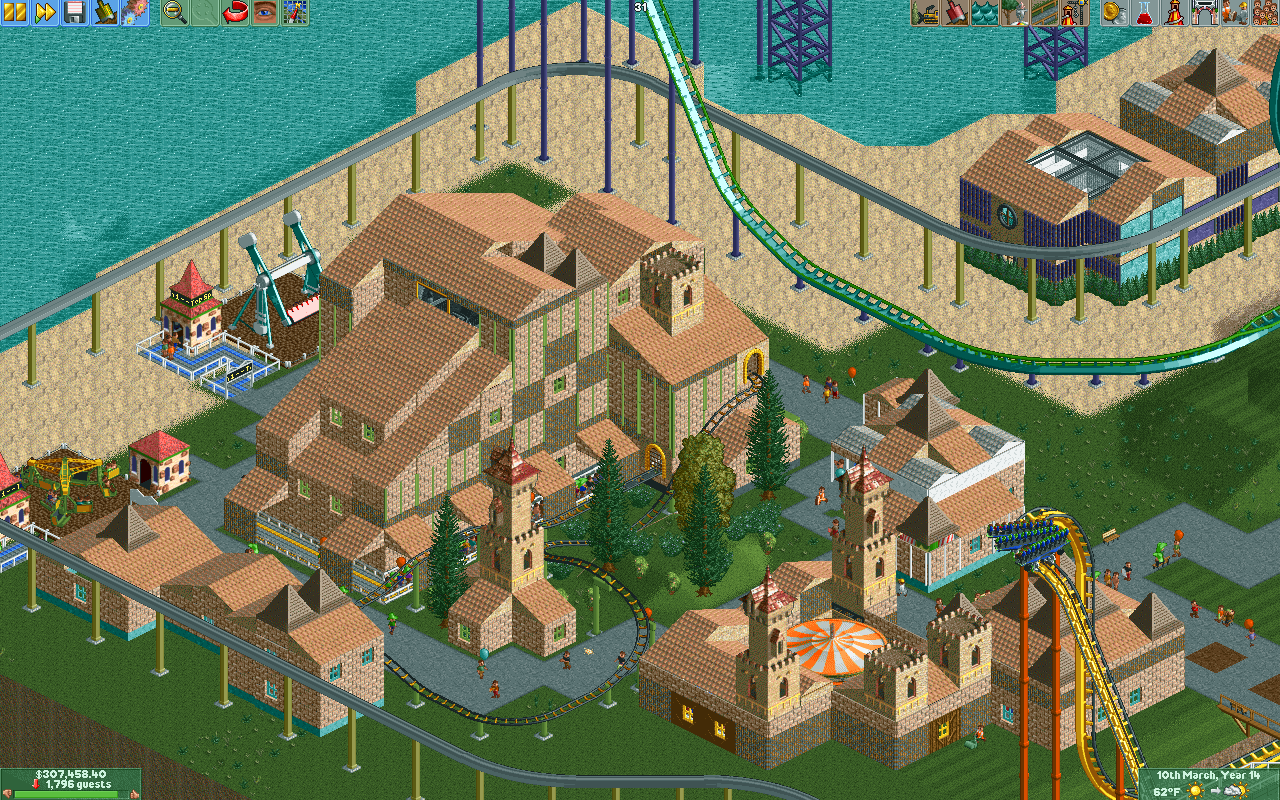Select the bulldozer clear scenery tool
The height and width of the screenshot is (800, 1280).
[925, 13]
